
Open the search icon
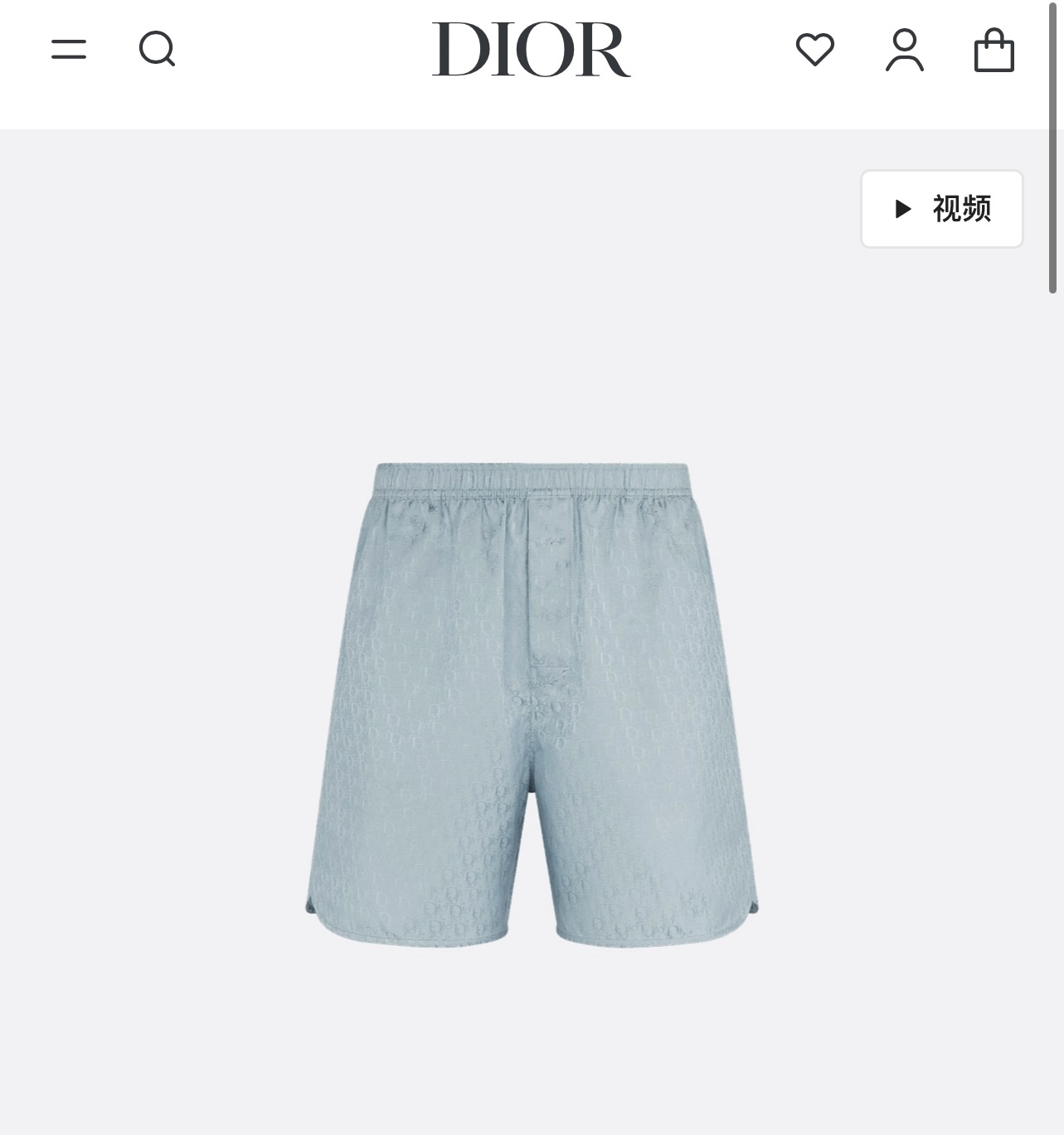tap(157, 50)
